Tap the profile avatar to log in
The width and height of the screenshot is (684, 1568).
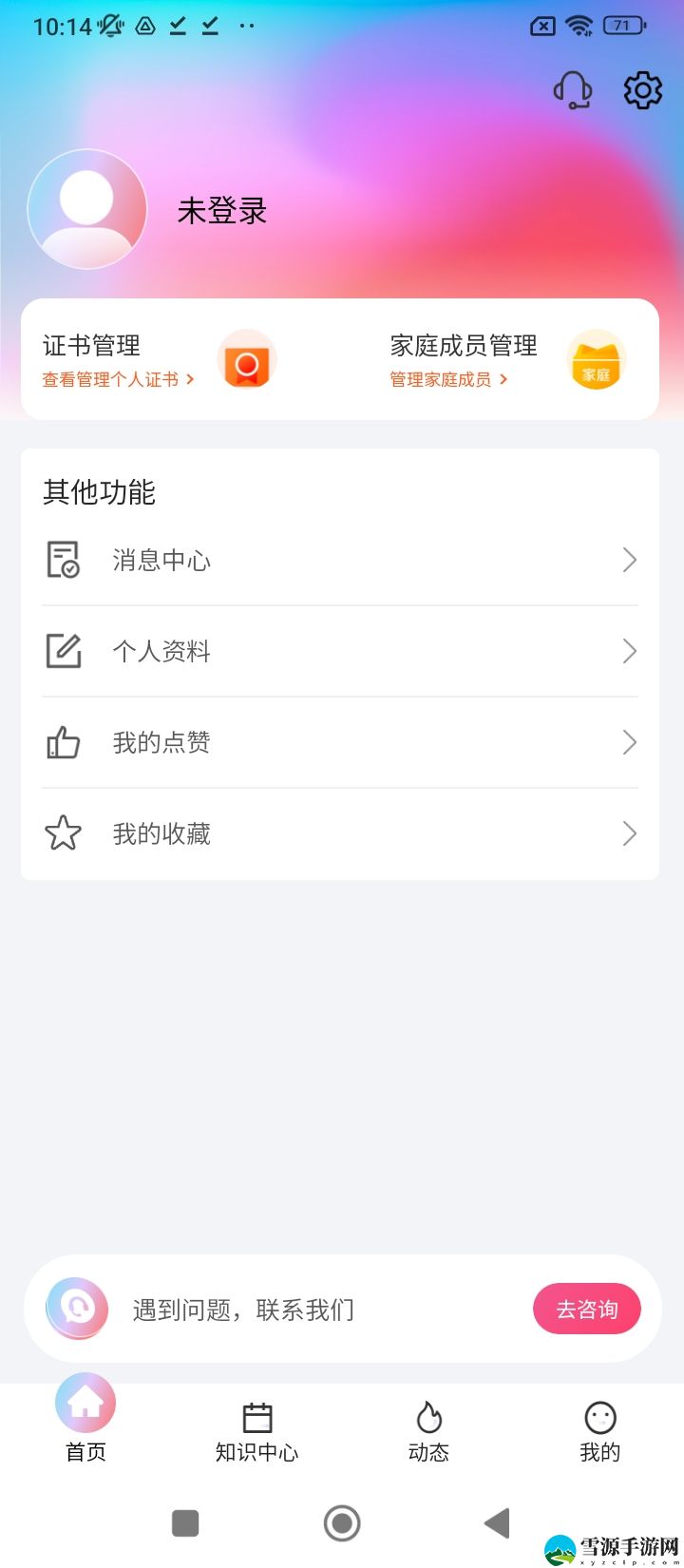(x=87, y=209)
